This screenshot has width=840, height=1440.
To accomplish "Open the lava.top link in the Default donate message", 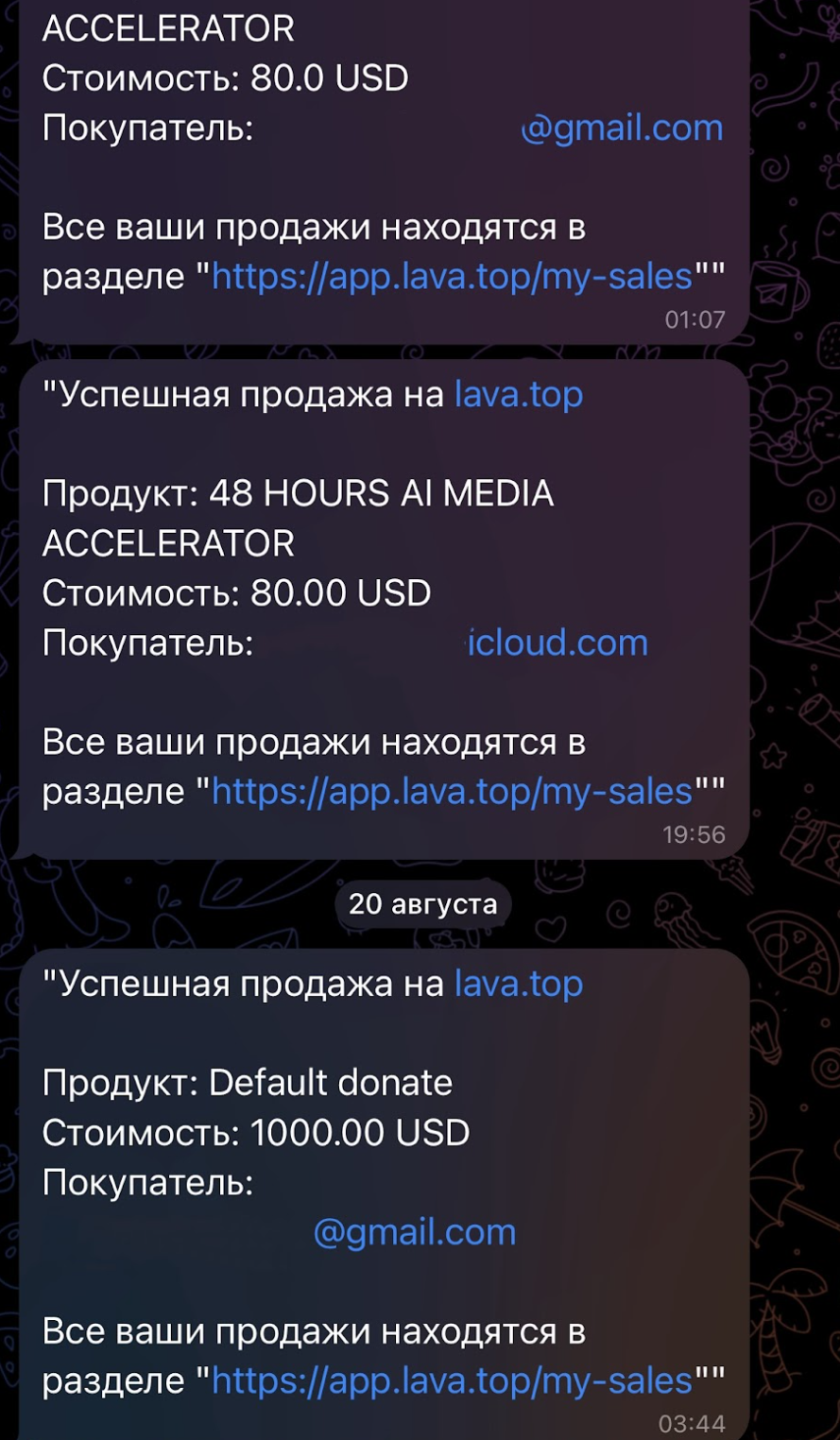I will (x=518, y=984).
